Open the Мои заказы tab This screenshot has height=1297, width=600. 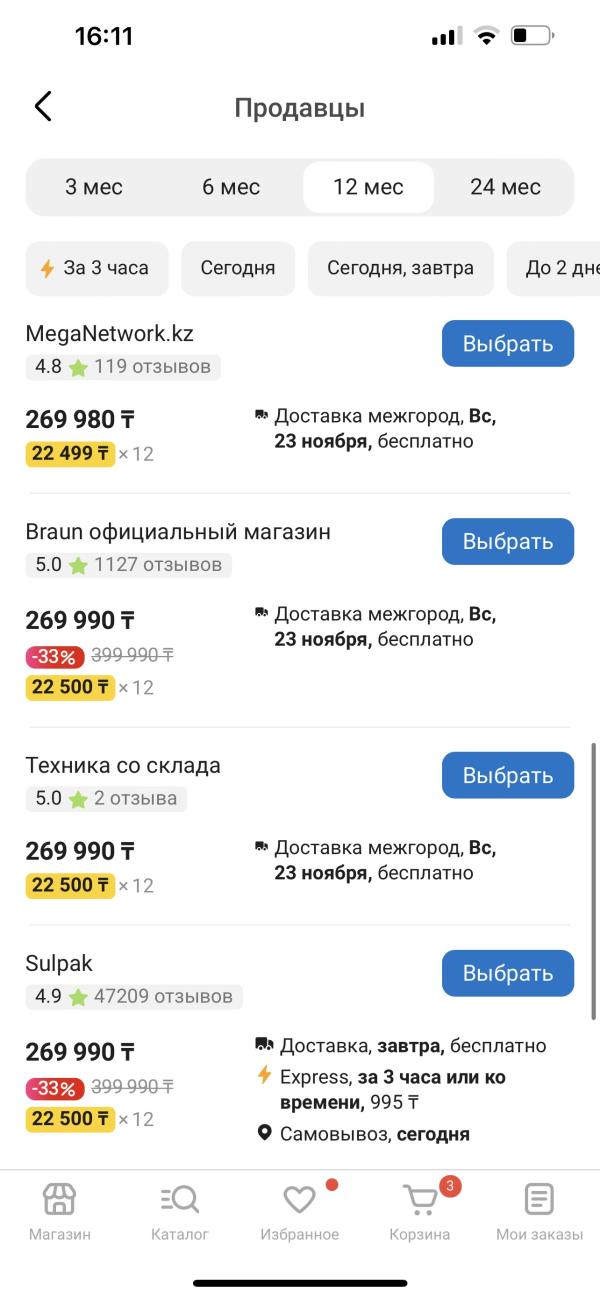[x=539, y=1211]
